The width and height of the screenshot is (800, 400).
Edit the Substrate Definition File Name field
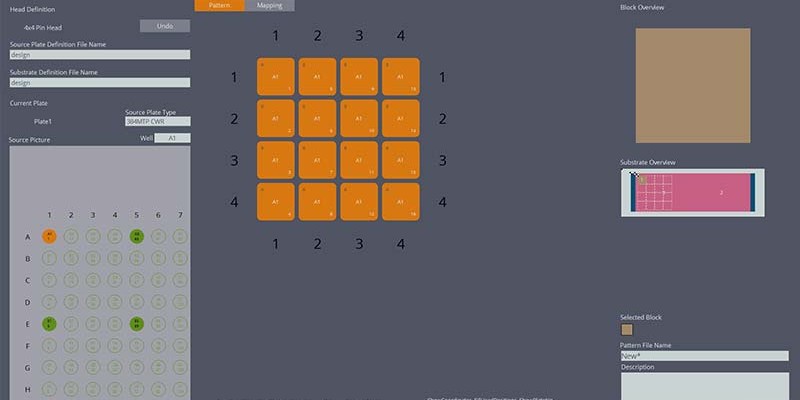pyautogui.click(x=99, y=83)
